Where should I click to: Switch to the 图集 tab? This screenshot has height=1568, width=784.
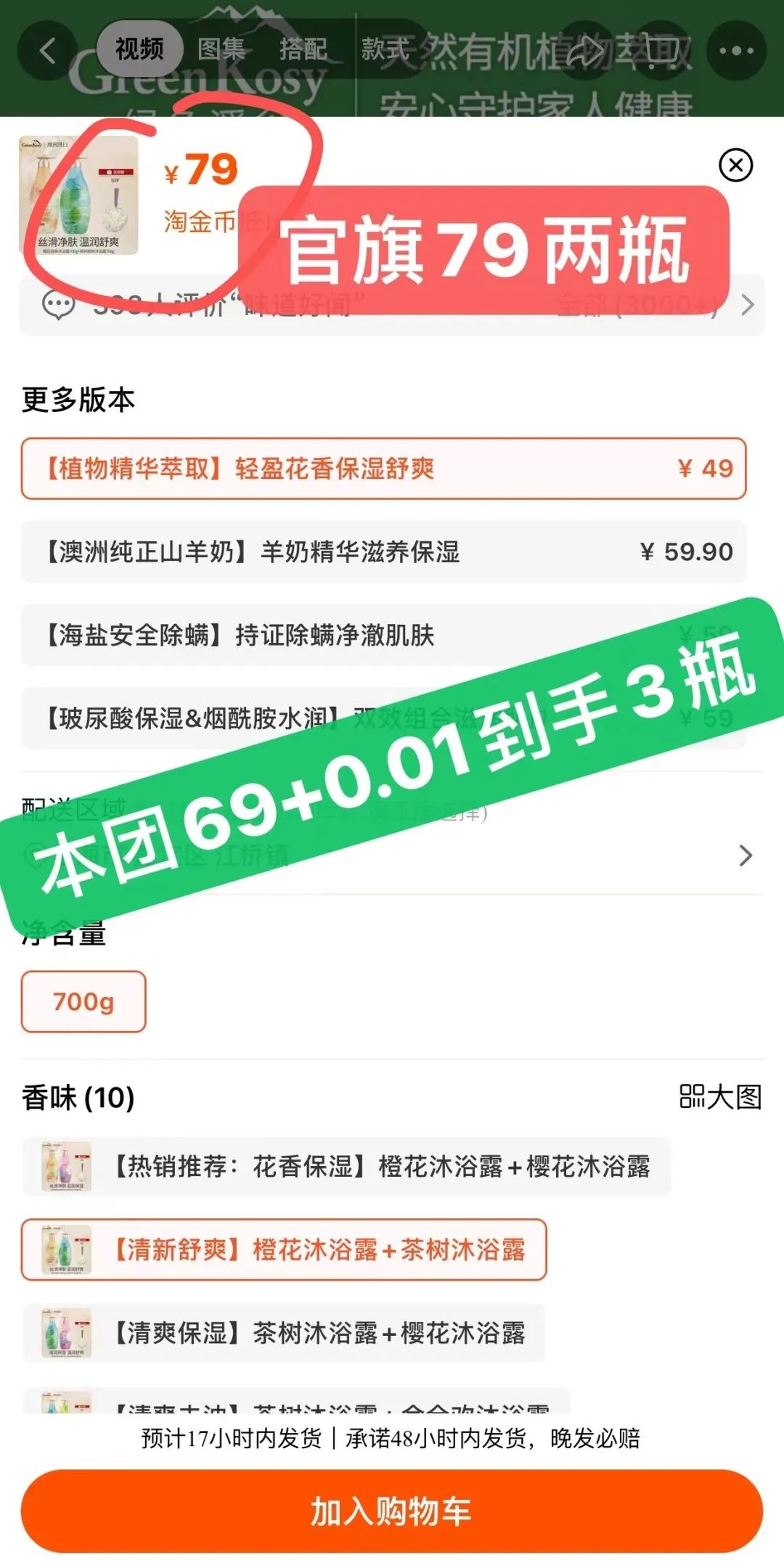click(221, 49)
